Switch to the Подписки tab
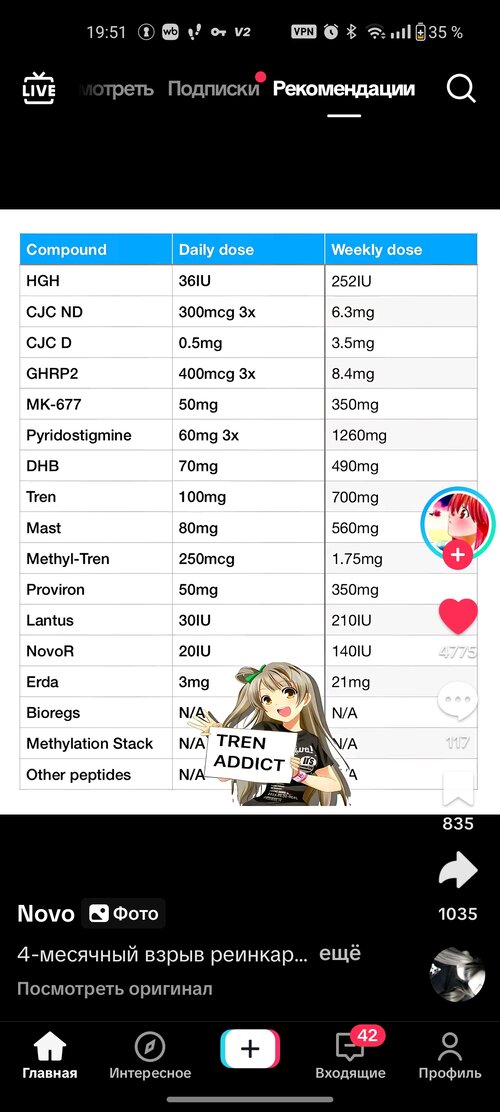Viewport: 500px width, 1112px height. 213,89
